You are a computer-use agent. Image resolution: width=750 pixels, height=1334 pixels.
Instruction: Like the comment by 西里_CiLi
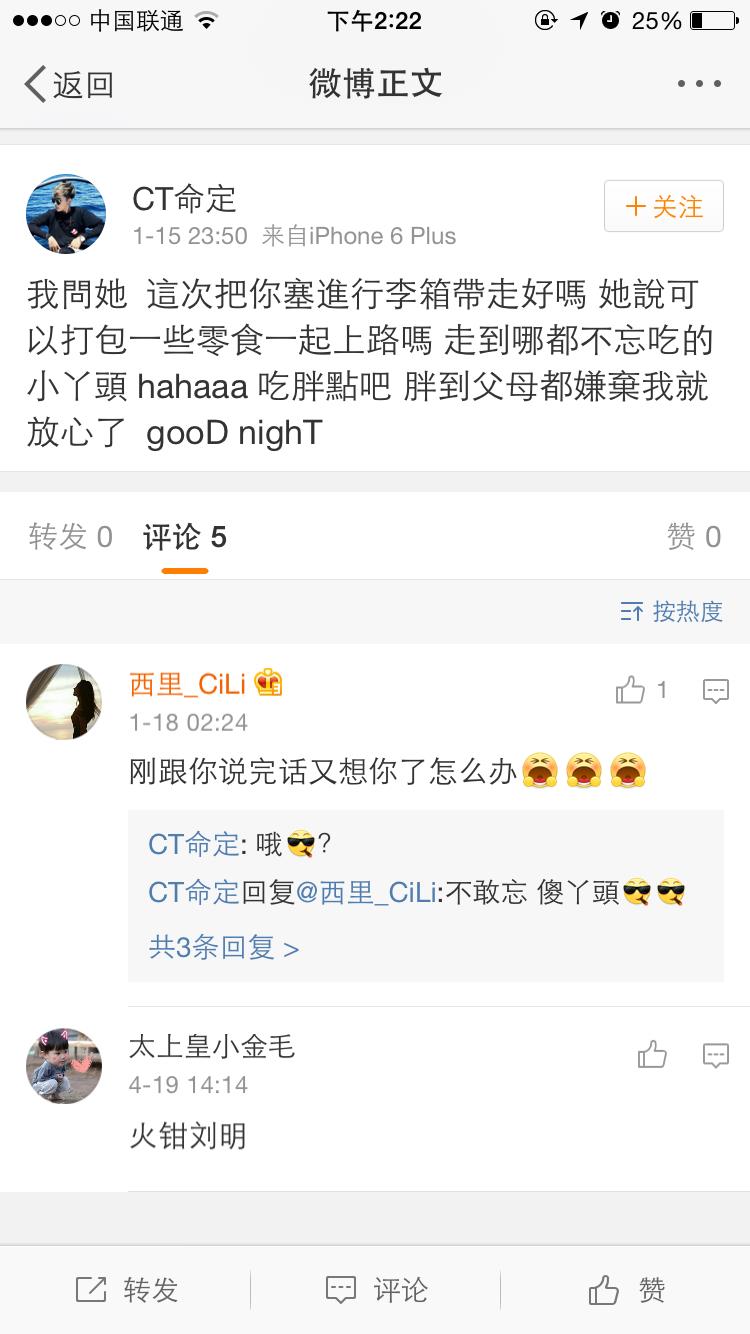tap(631, 690)
